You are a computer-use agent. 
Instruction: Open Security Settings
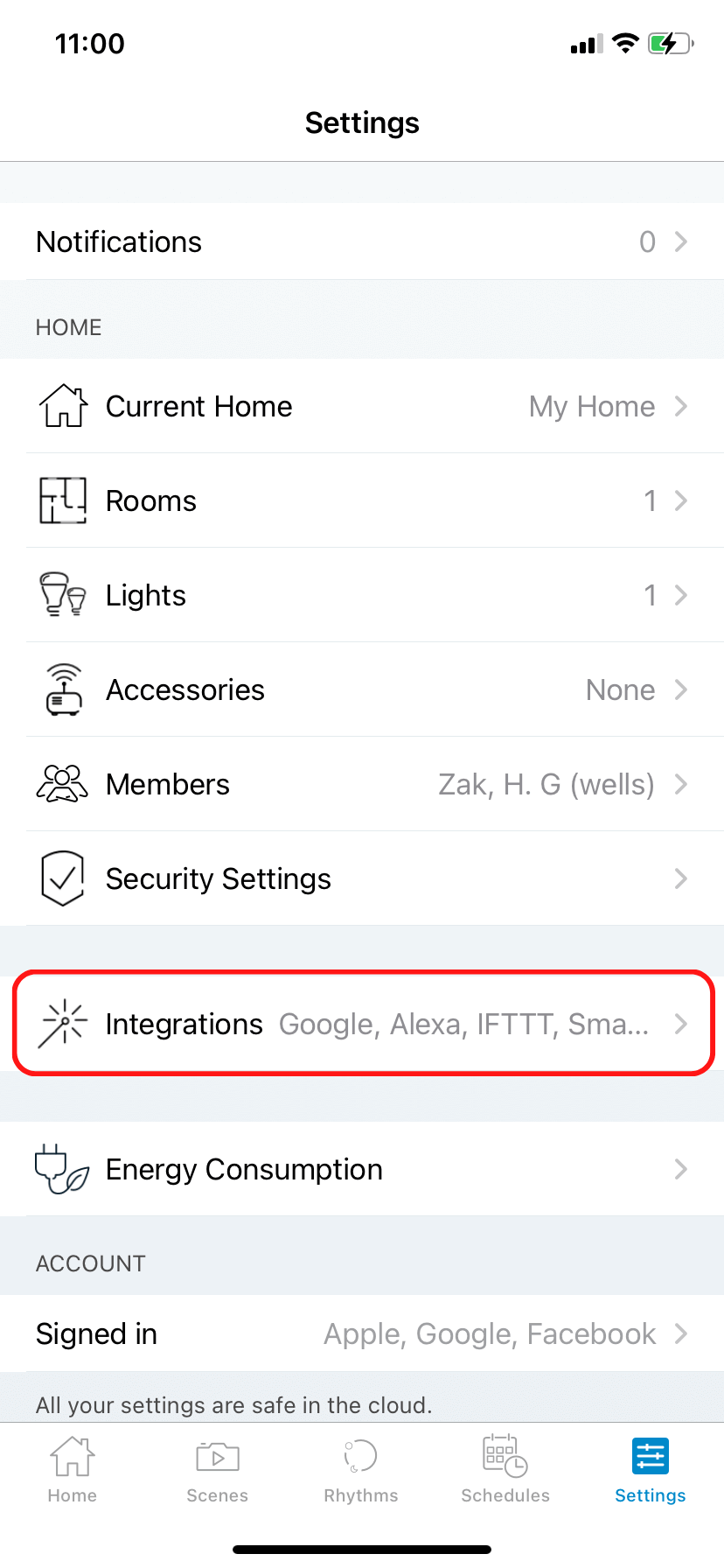pyautogui.click(x=362, y=878)
